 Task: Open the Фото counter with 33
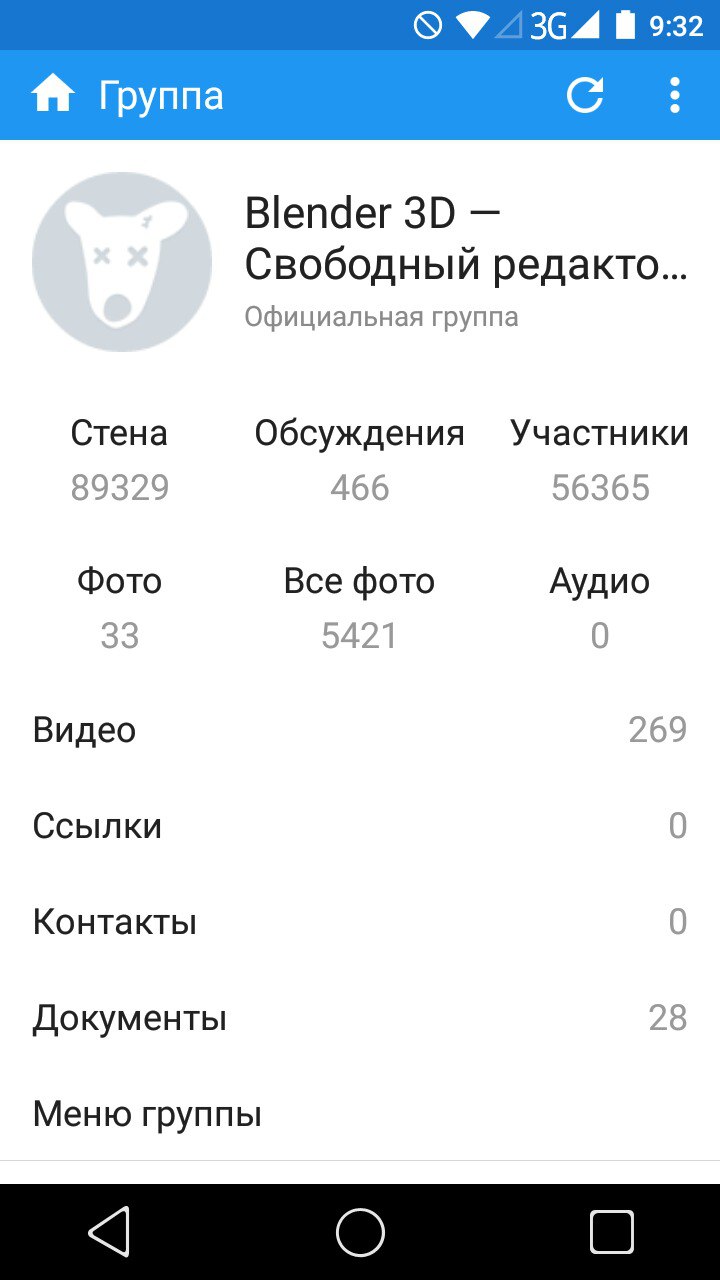tap(120, 608)
